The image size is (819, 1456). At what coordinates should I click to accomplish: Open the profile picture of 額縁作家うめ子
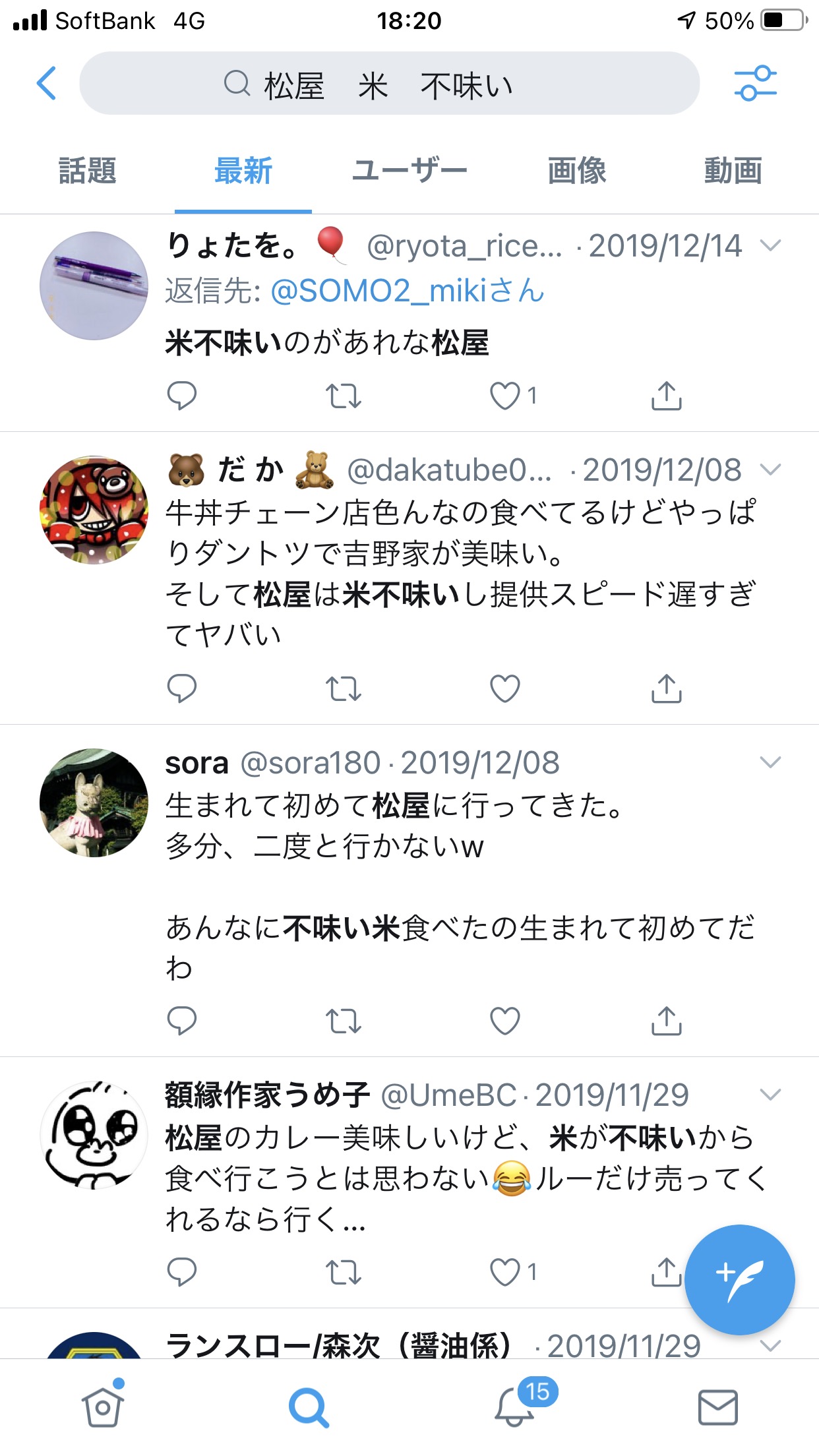click(x=94, y=1134)
